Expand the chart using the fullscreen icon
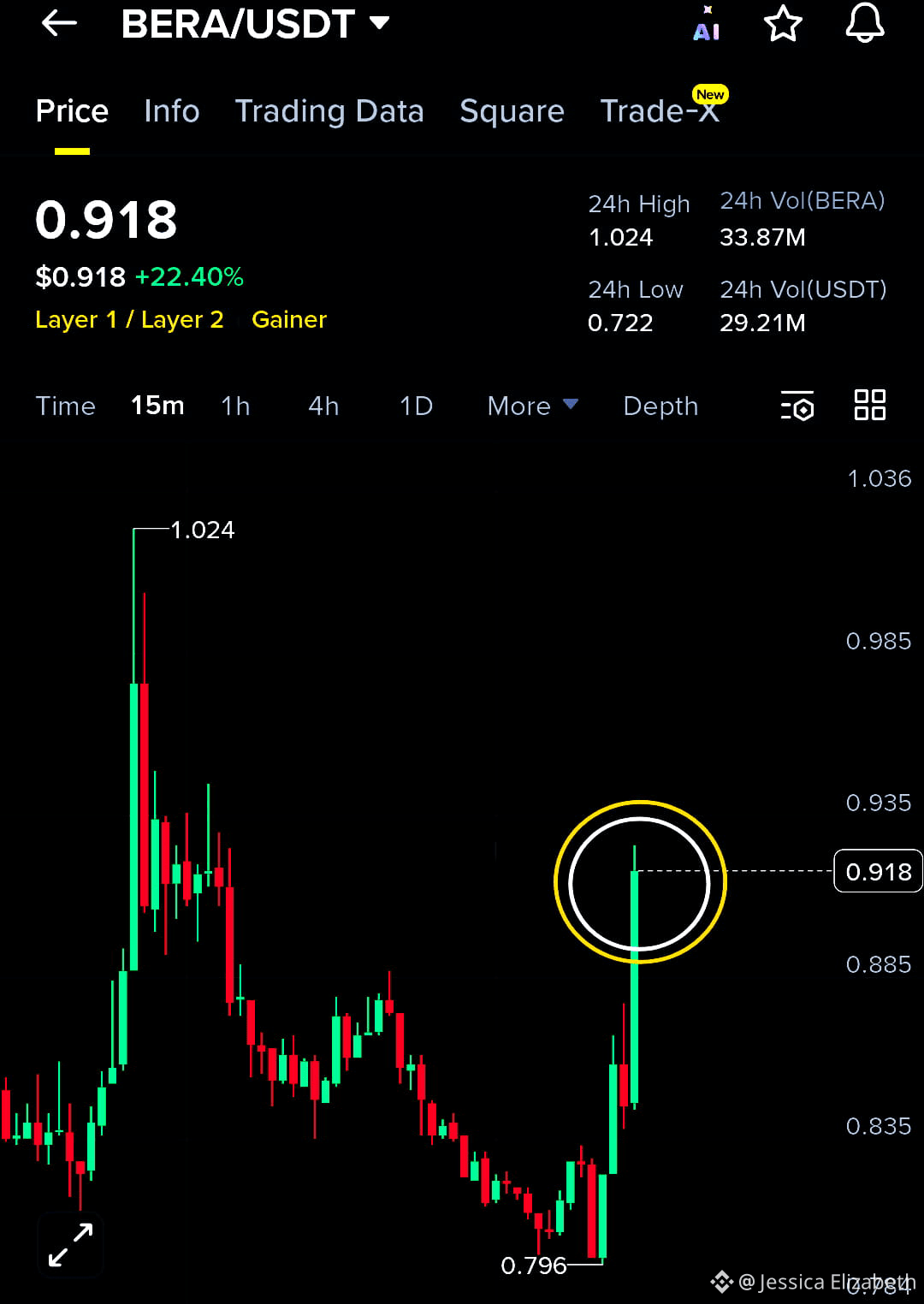 click(70, 1245)
